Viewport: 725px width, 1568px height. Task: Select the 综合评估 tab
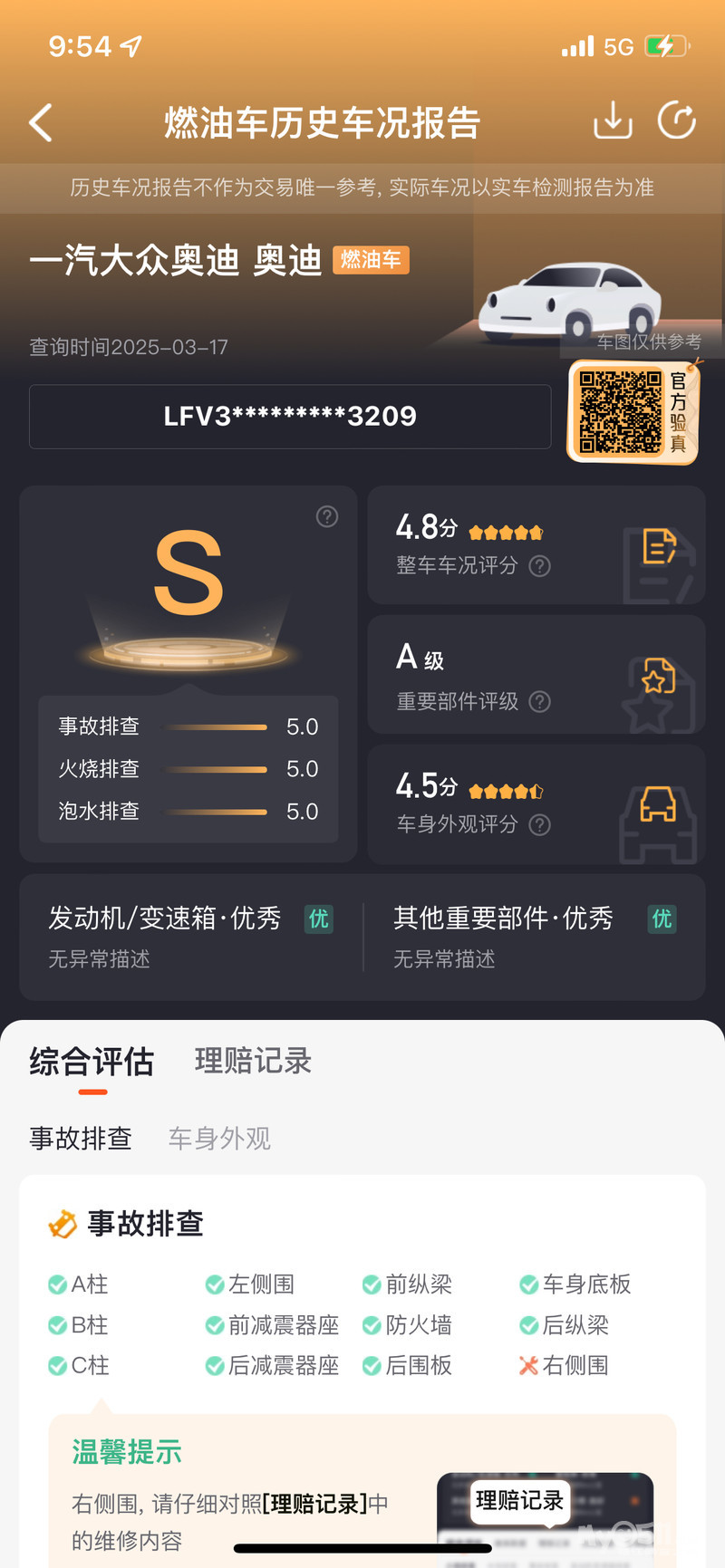point(92,1062)
